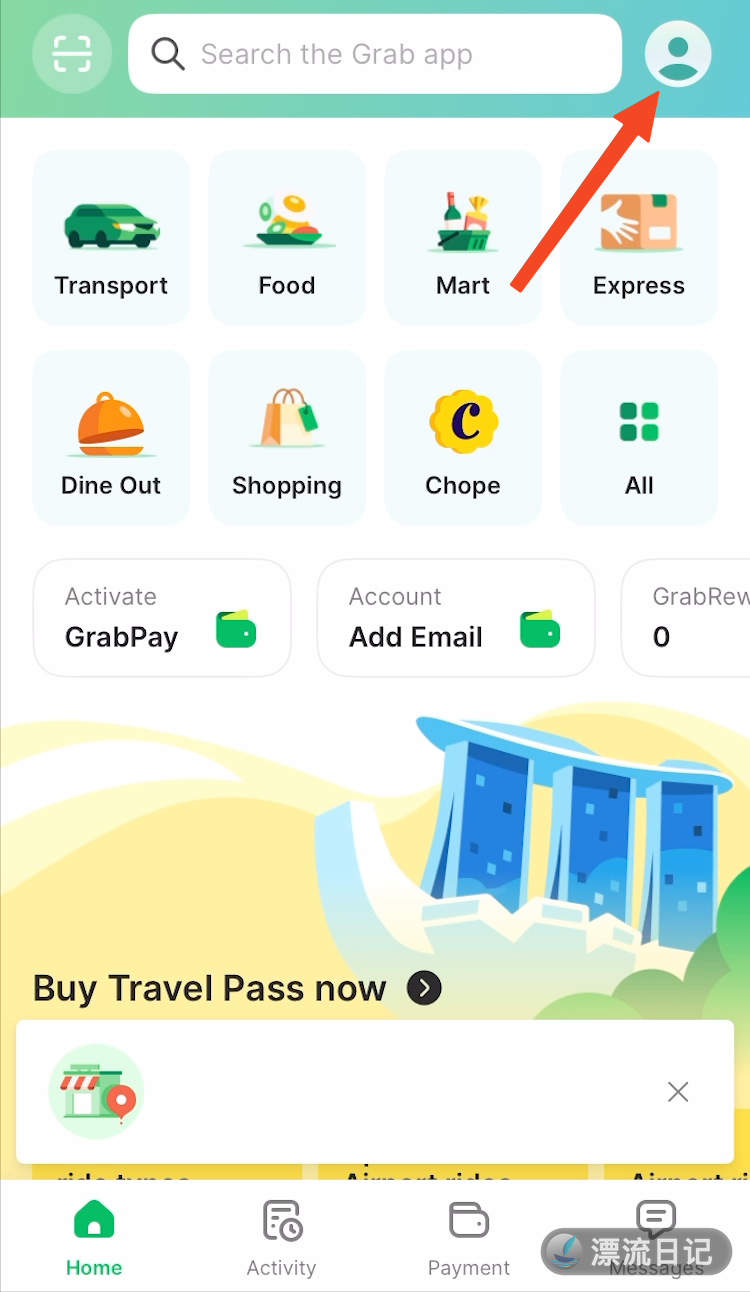This screenshot has height=1292, width=750.
Task: Activate GrabPay card
Action: tap(162, 618)
